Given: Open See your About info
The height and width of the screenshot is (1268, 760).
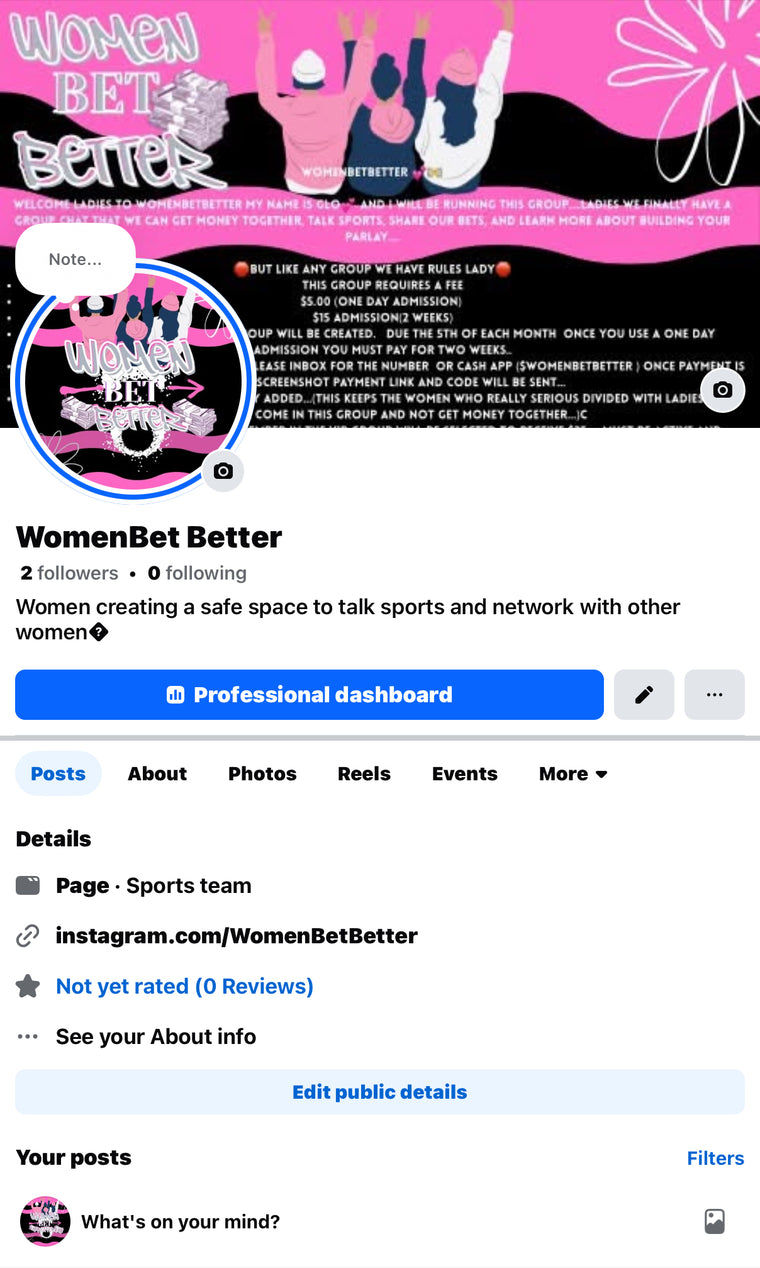Looking at the screenshot, I should tap(156, 1037).
